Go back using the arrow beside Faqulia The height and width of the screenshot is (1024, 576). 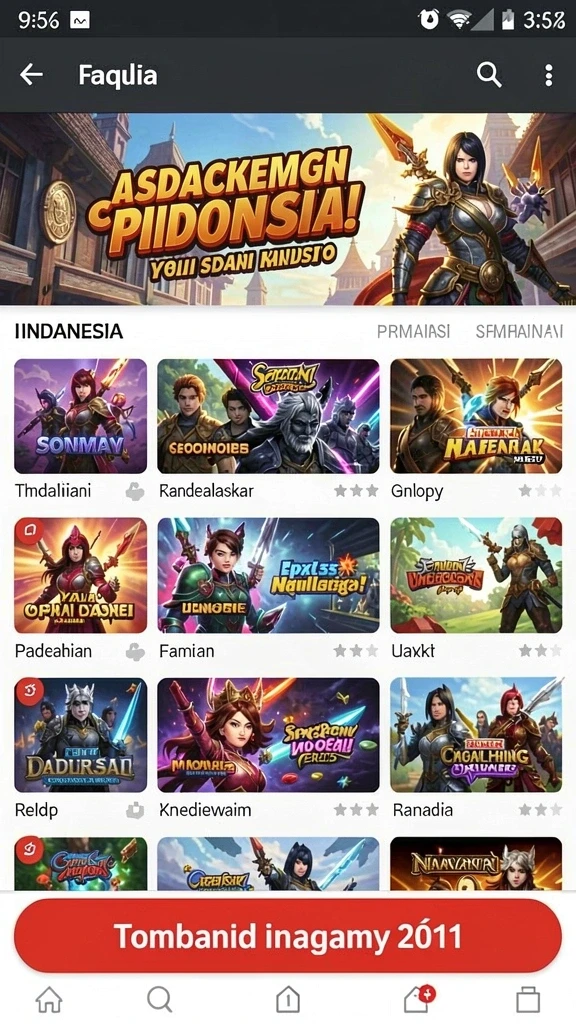click(x=31, y=75)
